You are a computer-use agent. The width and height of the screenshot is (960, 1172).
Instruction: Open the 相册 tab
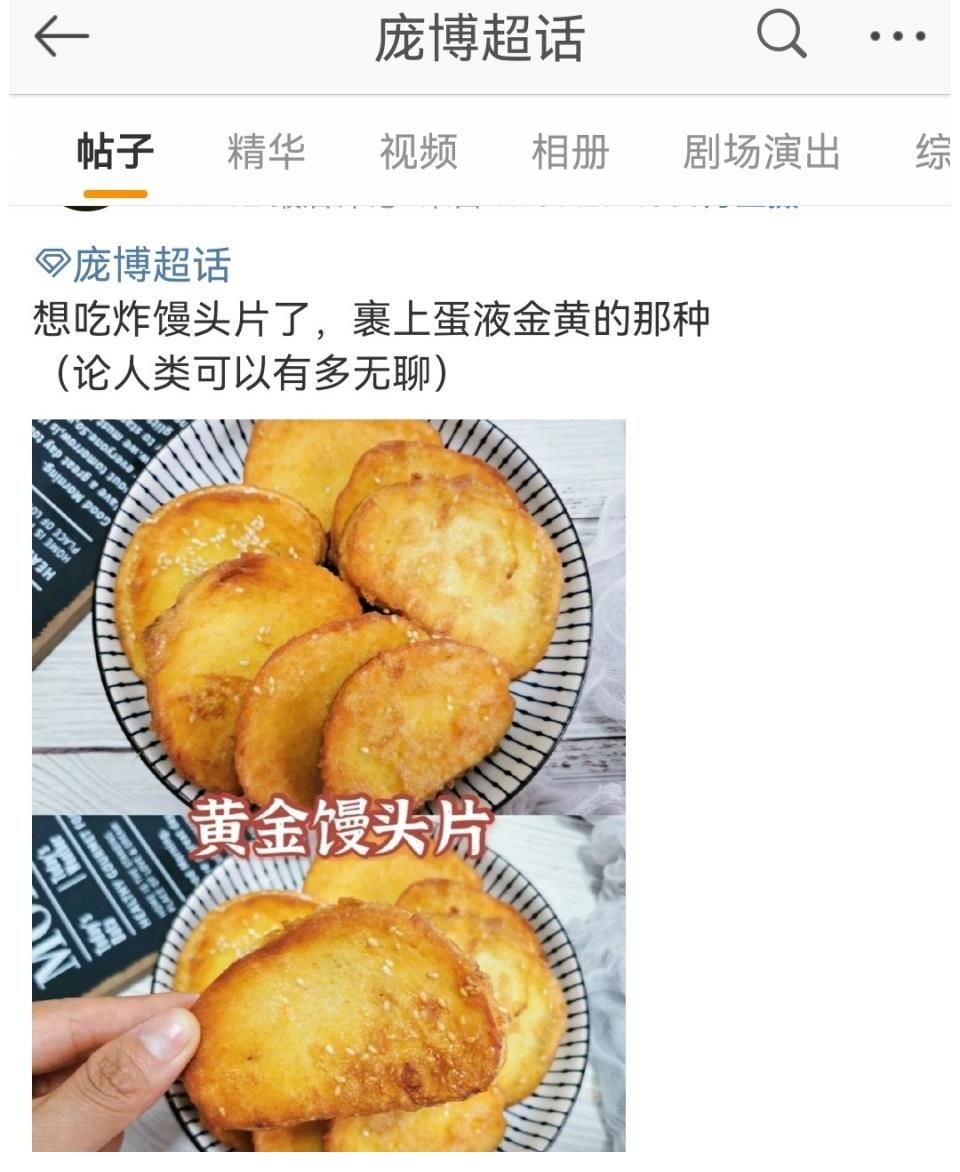(x=568, y=150)
